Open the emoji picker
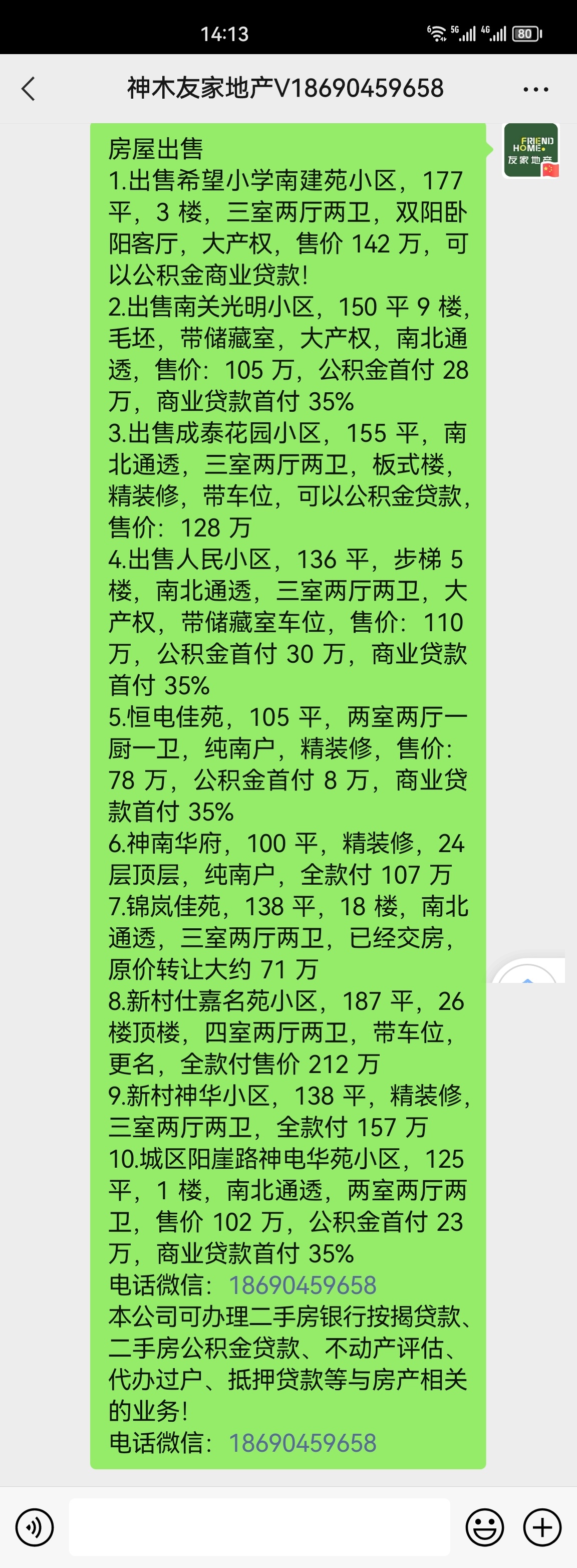This screenshot has width=577, height=1568. point(484,1527)
